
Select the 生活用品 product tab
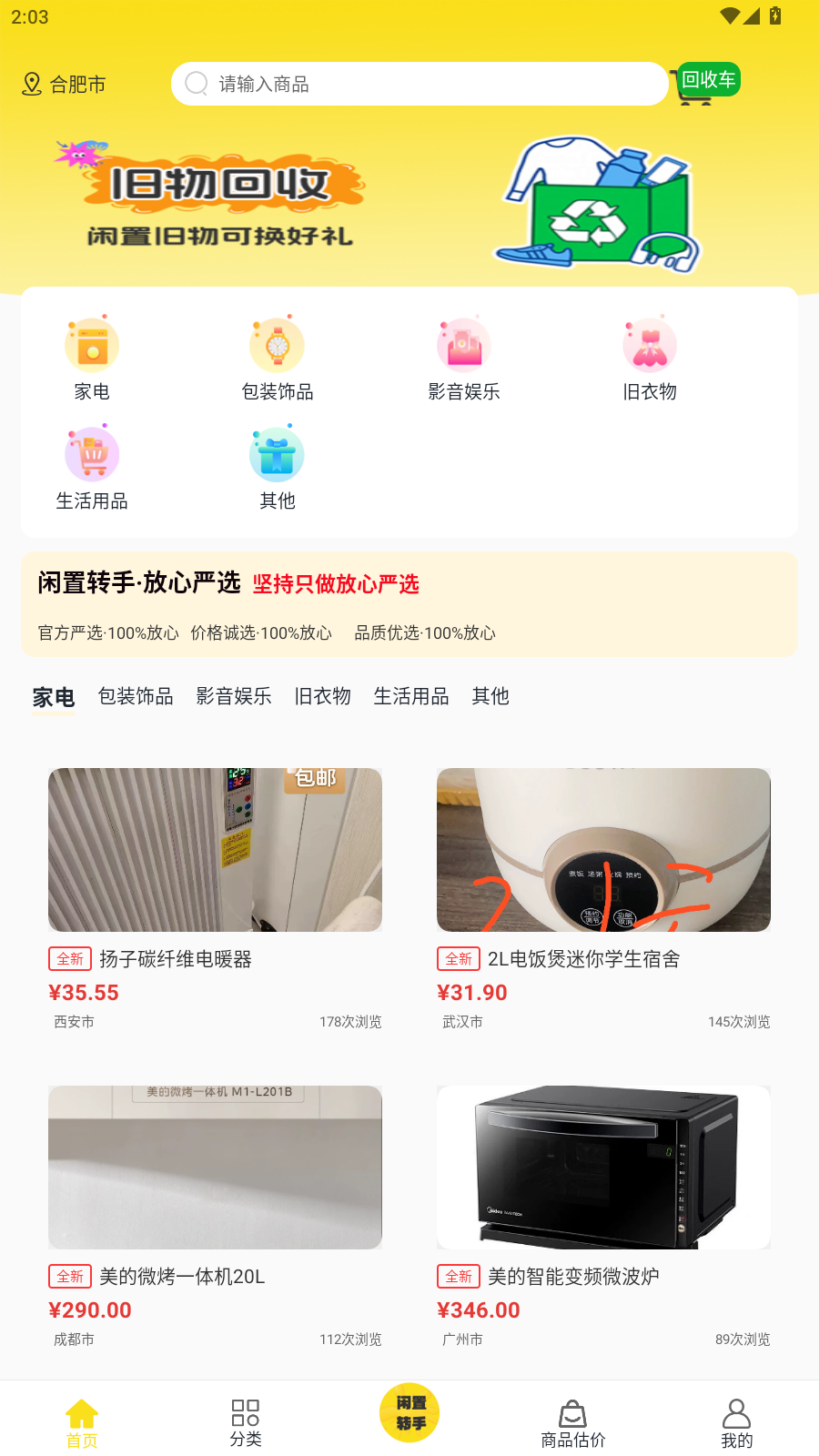pyautogui.click(x=411, y=696)
